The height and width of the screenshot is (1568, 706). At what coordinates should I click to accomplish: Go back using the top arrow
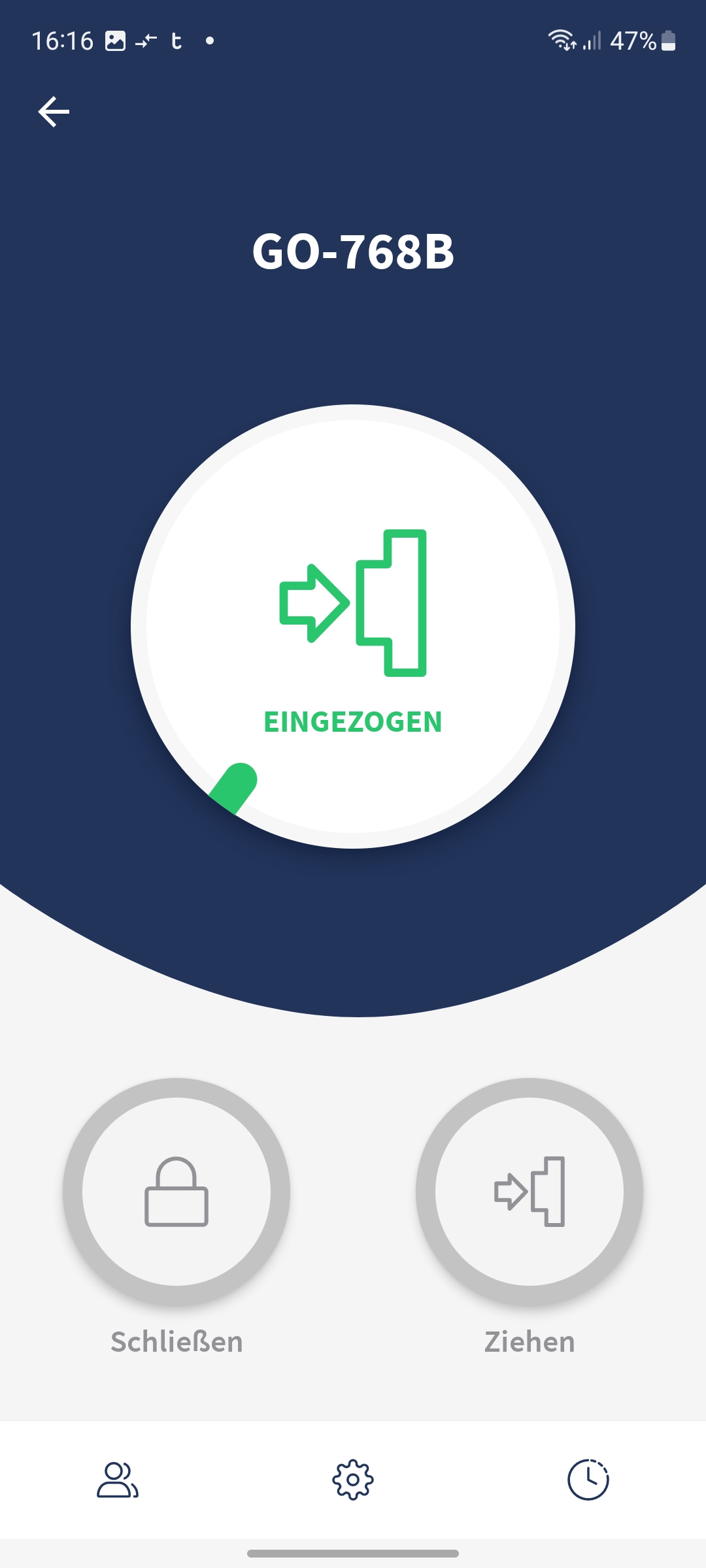pyautogui.click(x=54, y=112)
